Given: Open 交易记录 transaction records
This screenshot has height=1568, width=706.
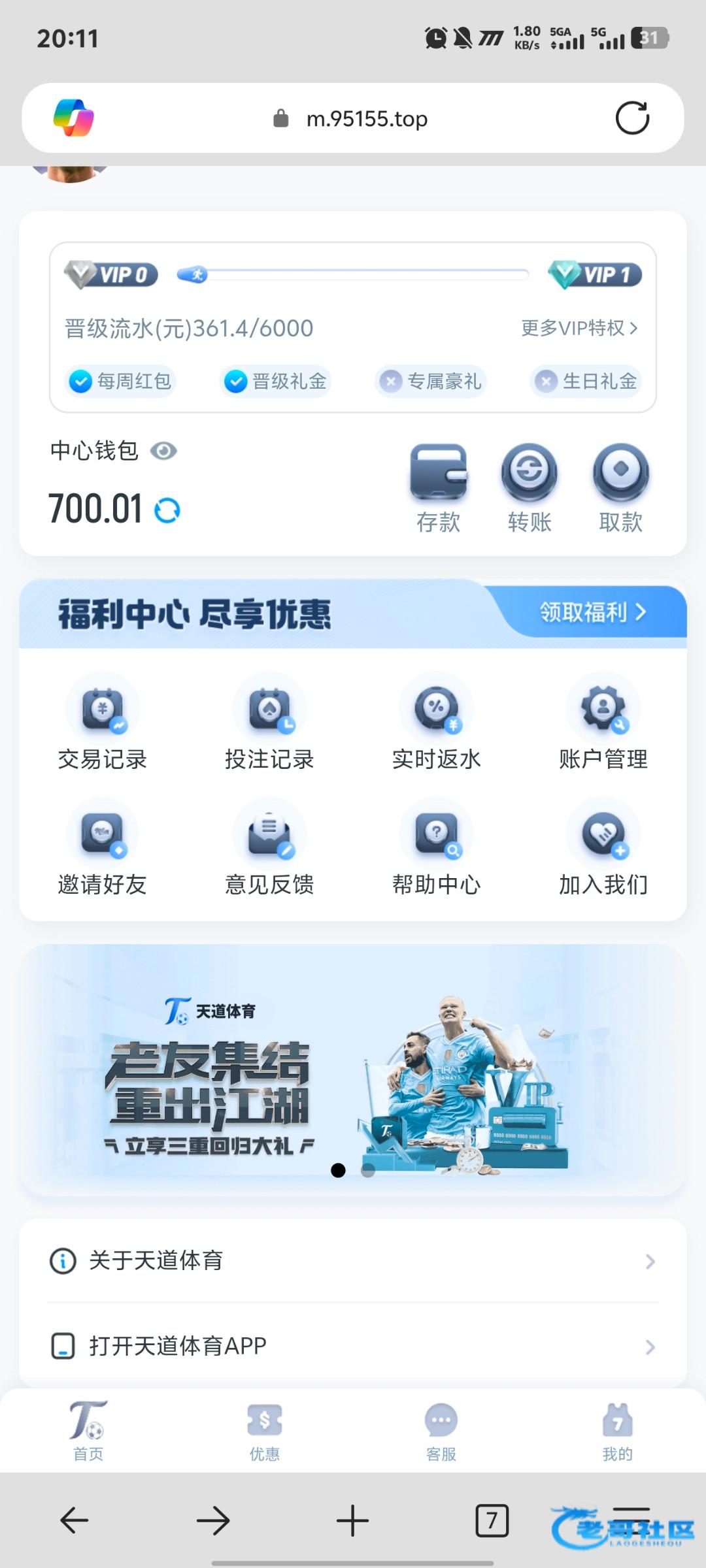Looking at the screenshot, I should pyautogui.click(x=103, y=723).
